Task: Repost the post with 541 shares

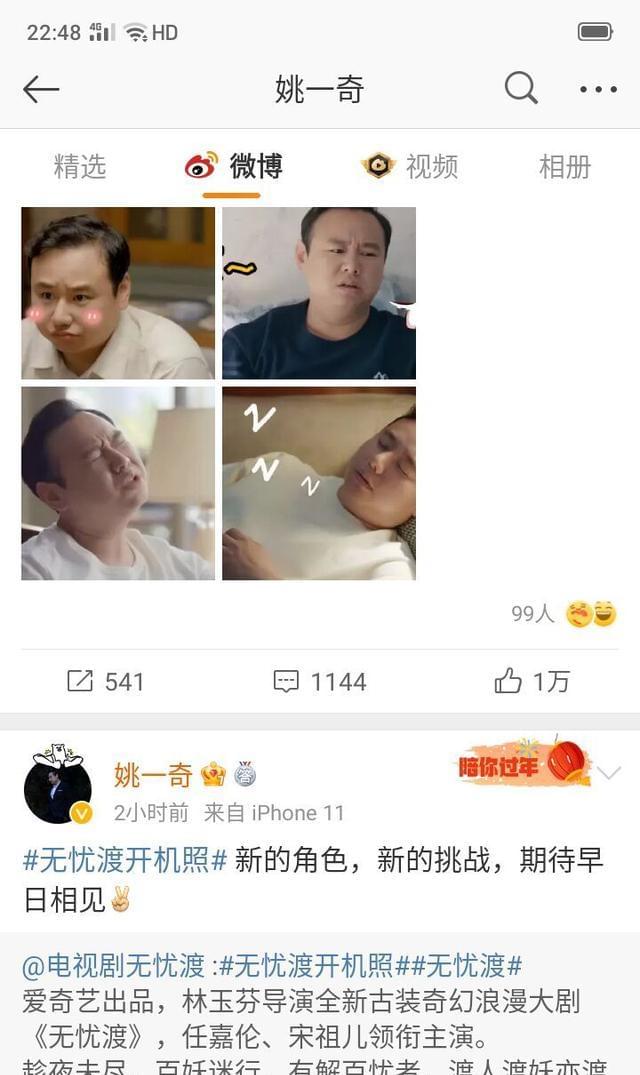Action: click(105, 682)
